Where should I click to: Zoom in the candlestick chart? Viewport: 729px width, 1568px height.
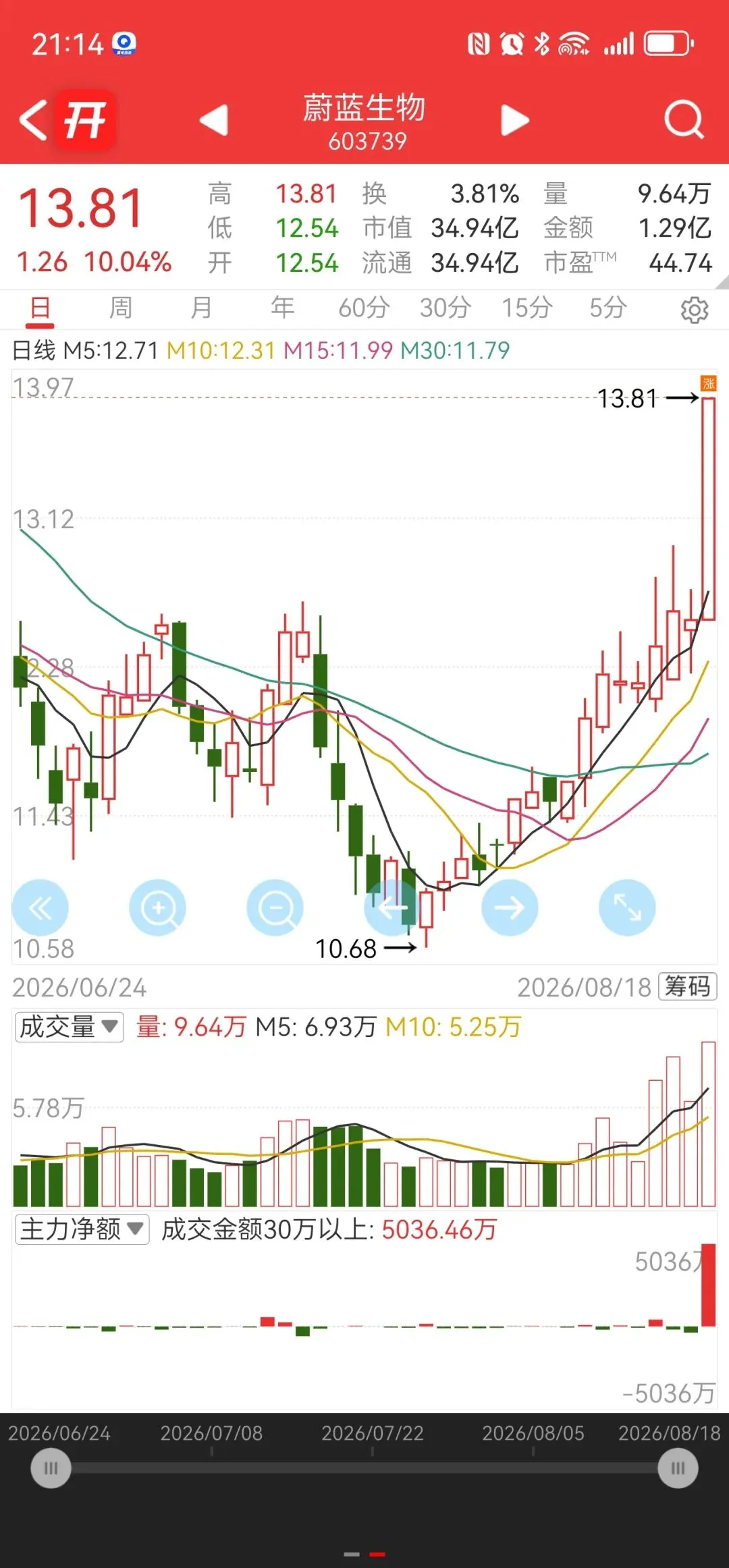[157, 907]
